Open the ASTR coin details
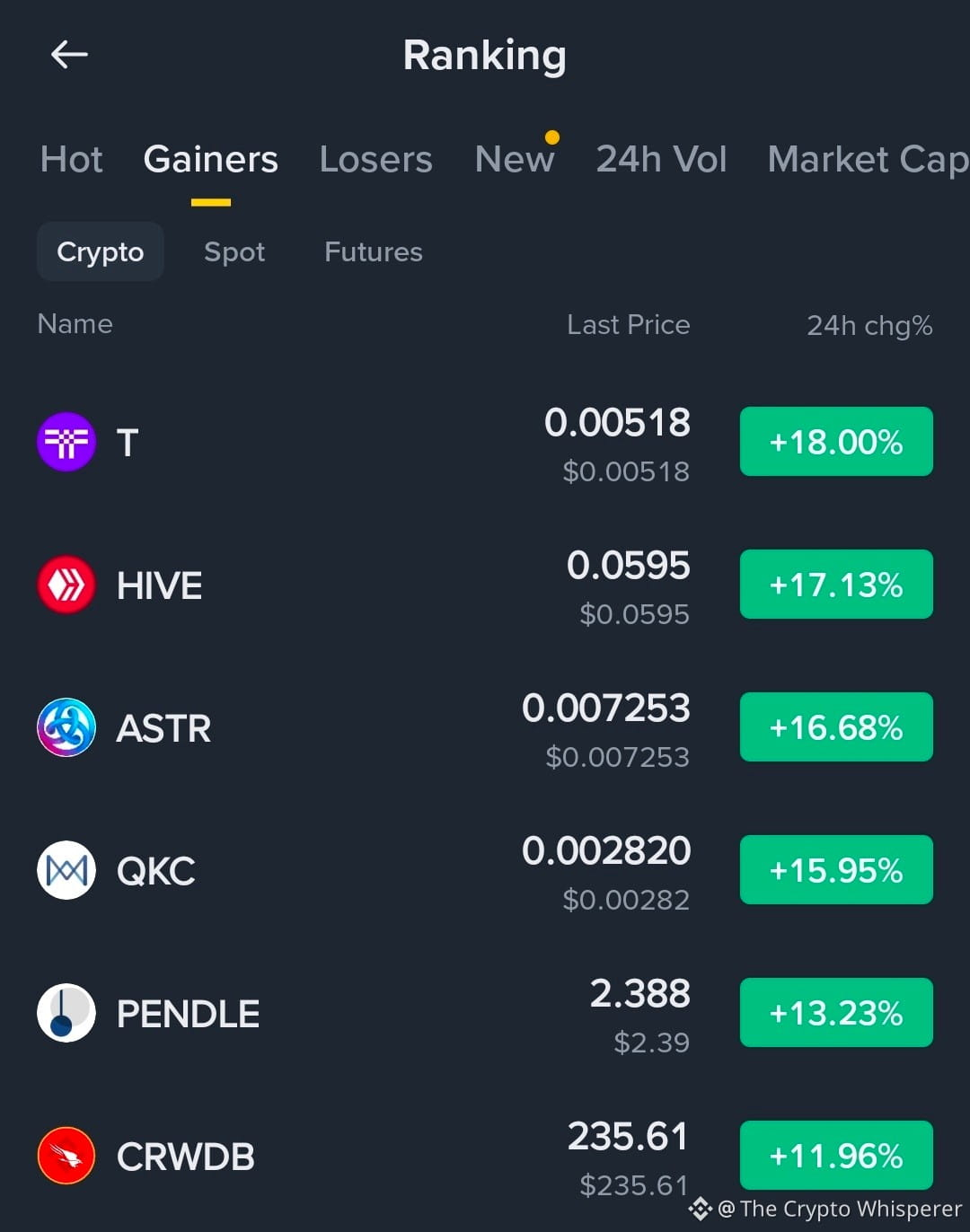970x1232 pixels. (x=485, y=727)
